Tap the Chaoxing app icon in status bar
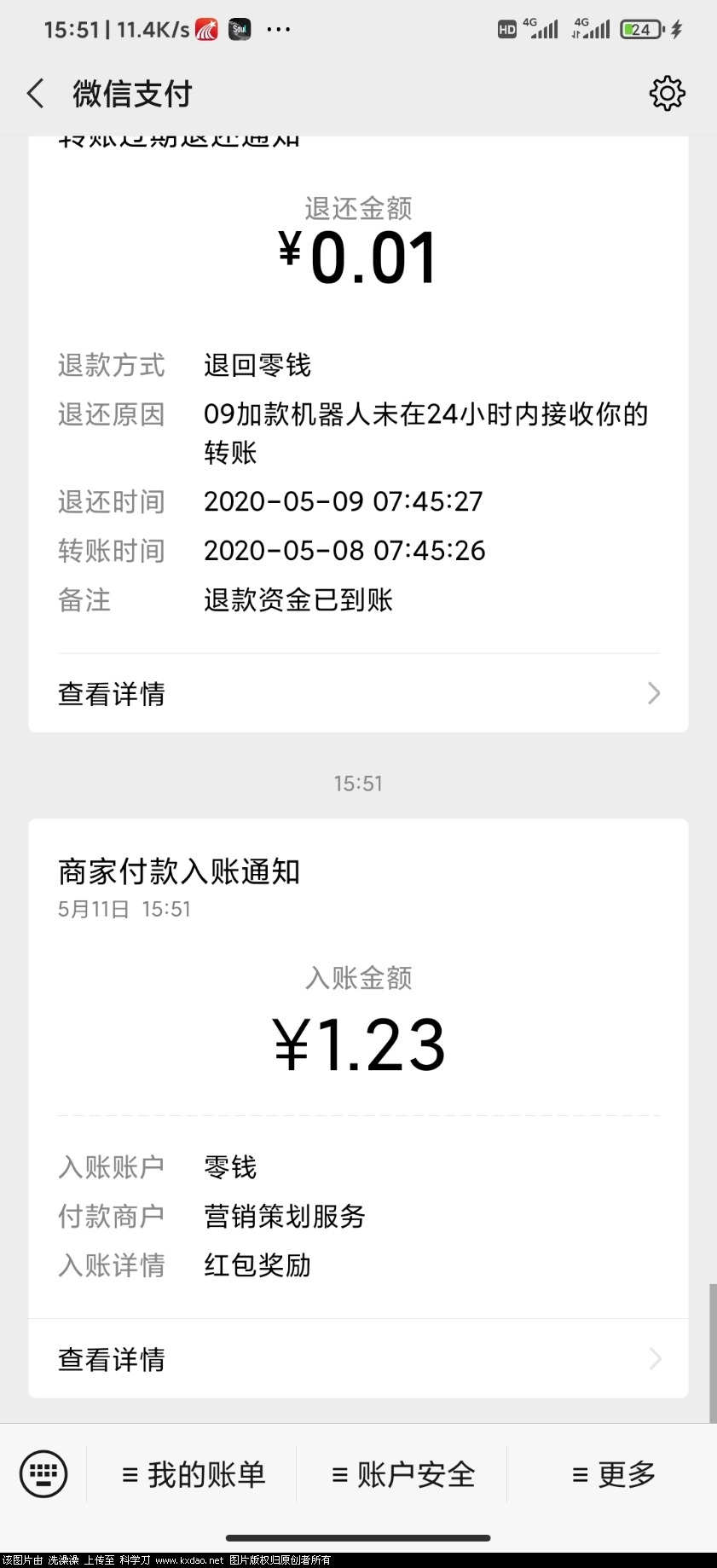 204,28
